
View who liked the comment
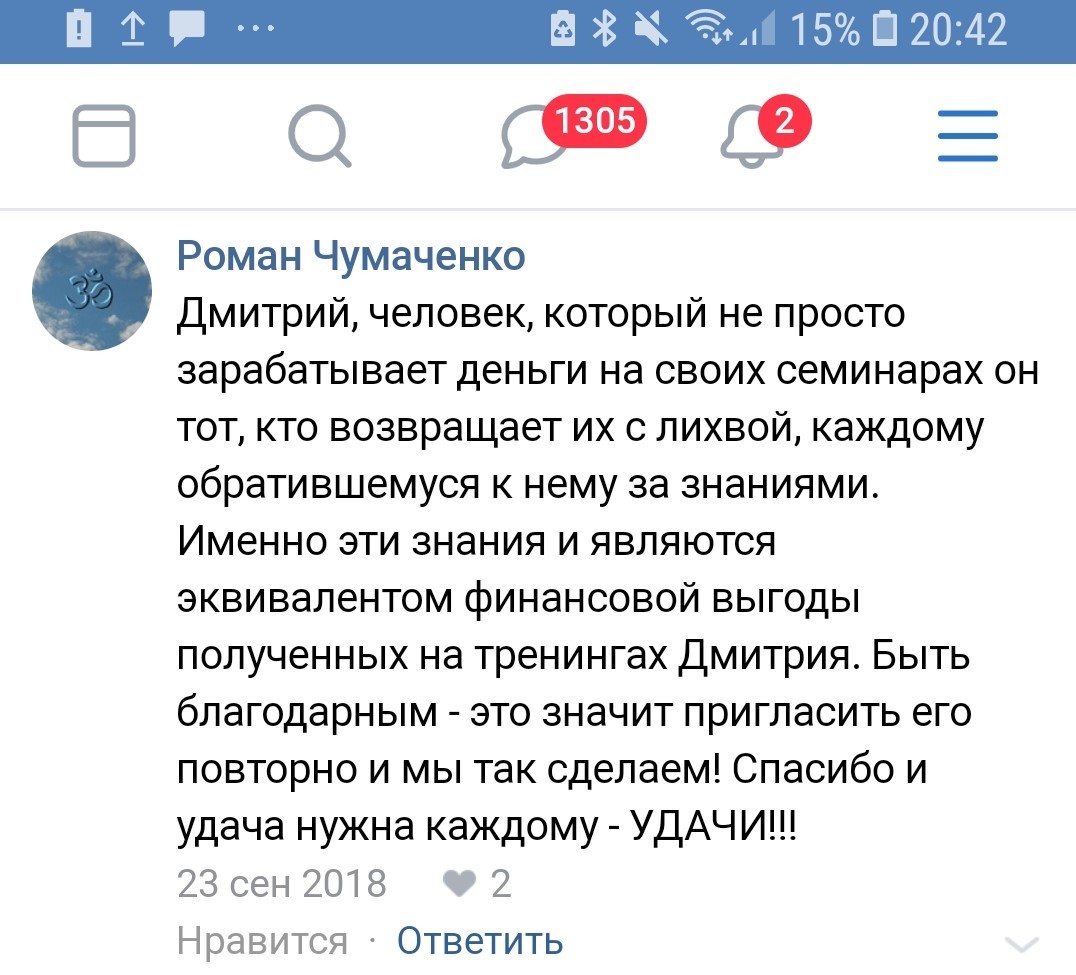coord(476,883)
